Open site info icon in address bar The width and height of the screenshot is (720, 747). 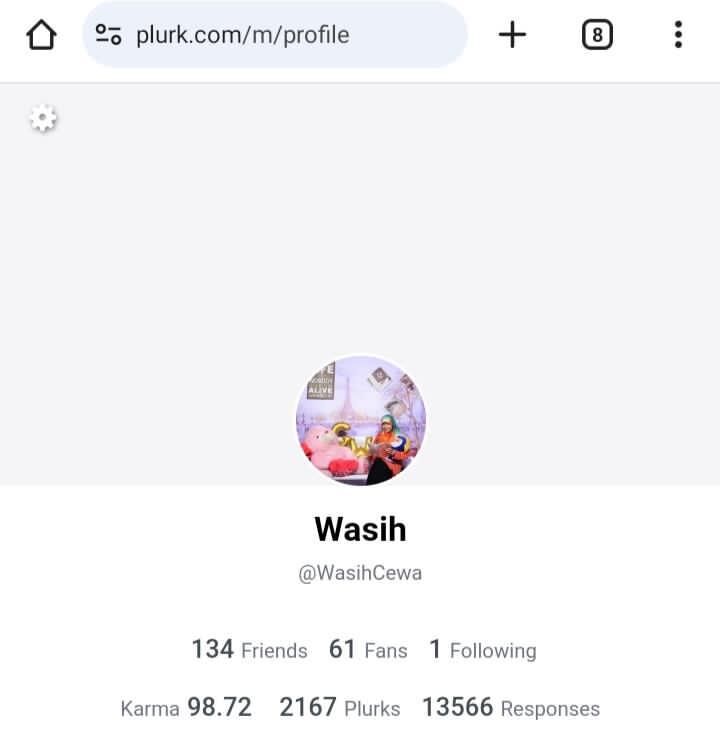pyautogui.click(x=108, y=35)
